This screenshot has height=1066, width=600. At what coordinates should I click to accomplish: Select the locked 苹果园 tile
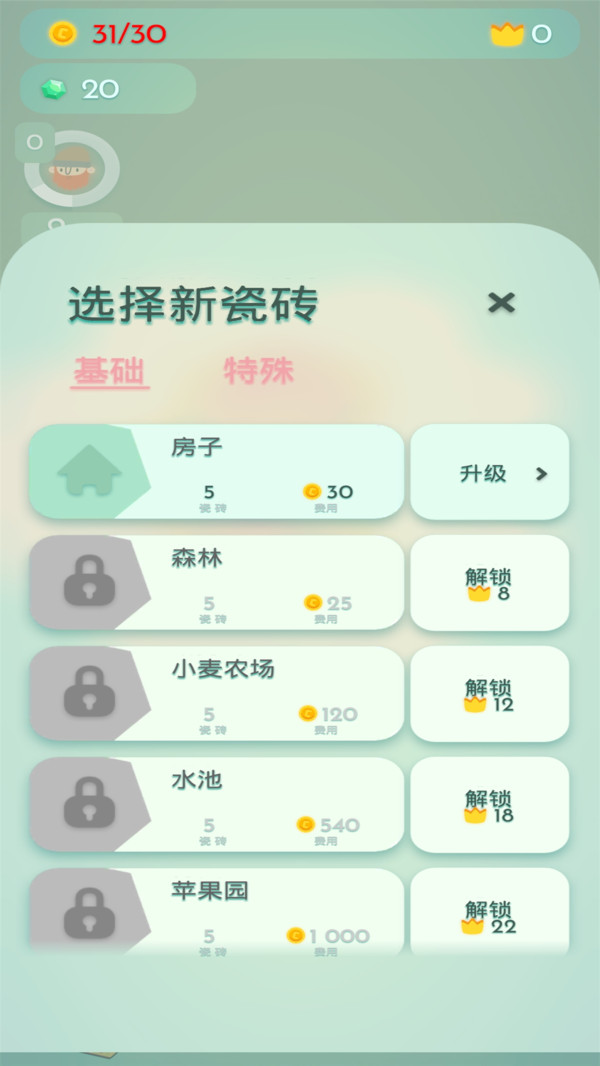[x=217, y=912]
